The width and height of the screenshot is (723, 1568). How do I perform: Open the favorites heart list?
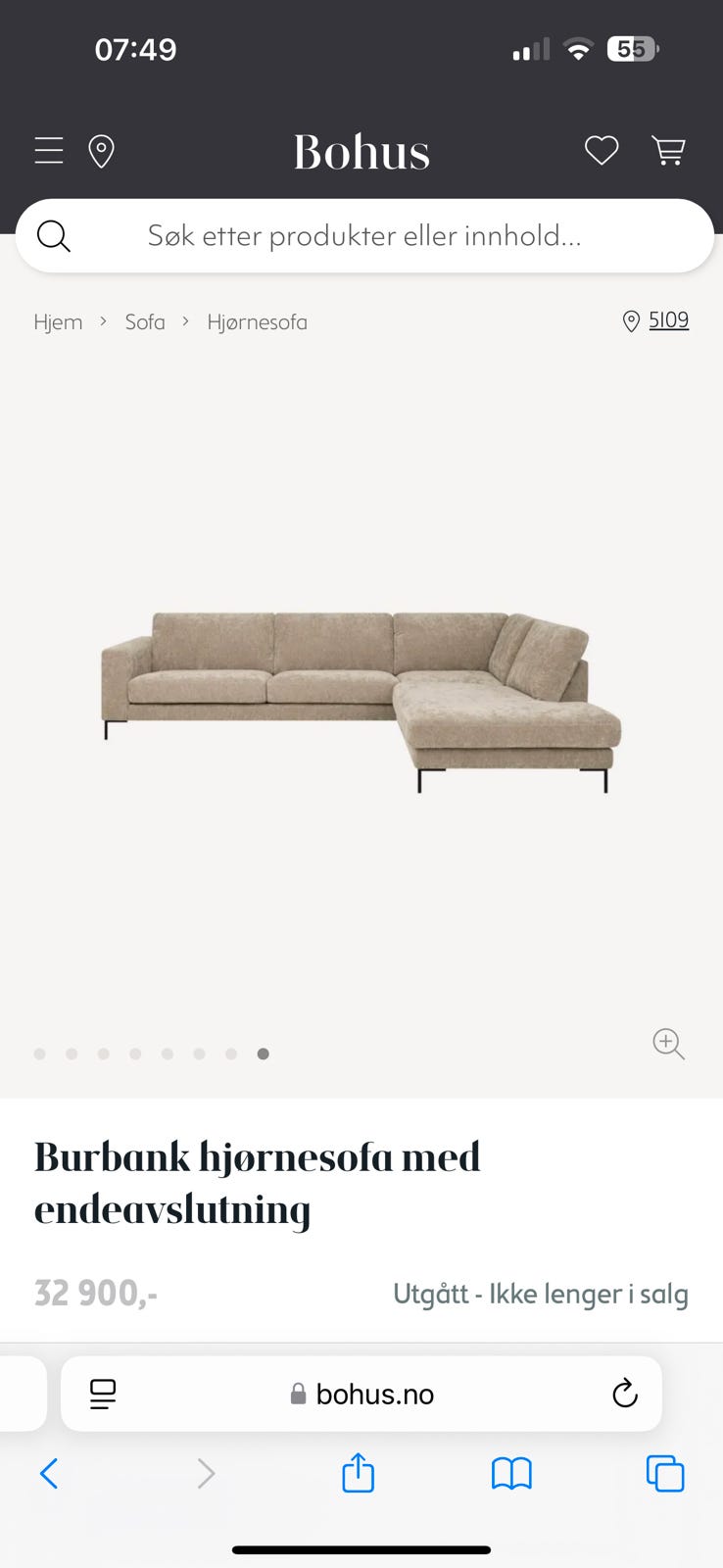click(602, 151)
